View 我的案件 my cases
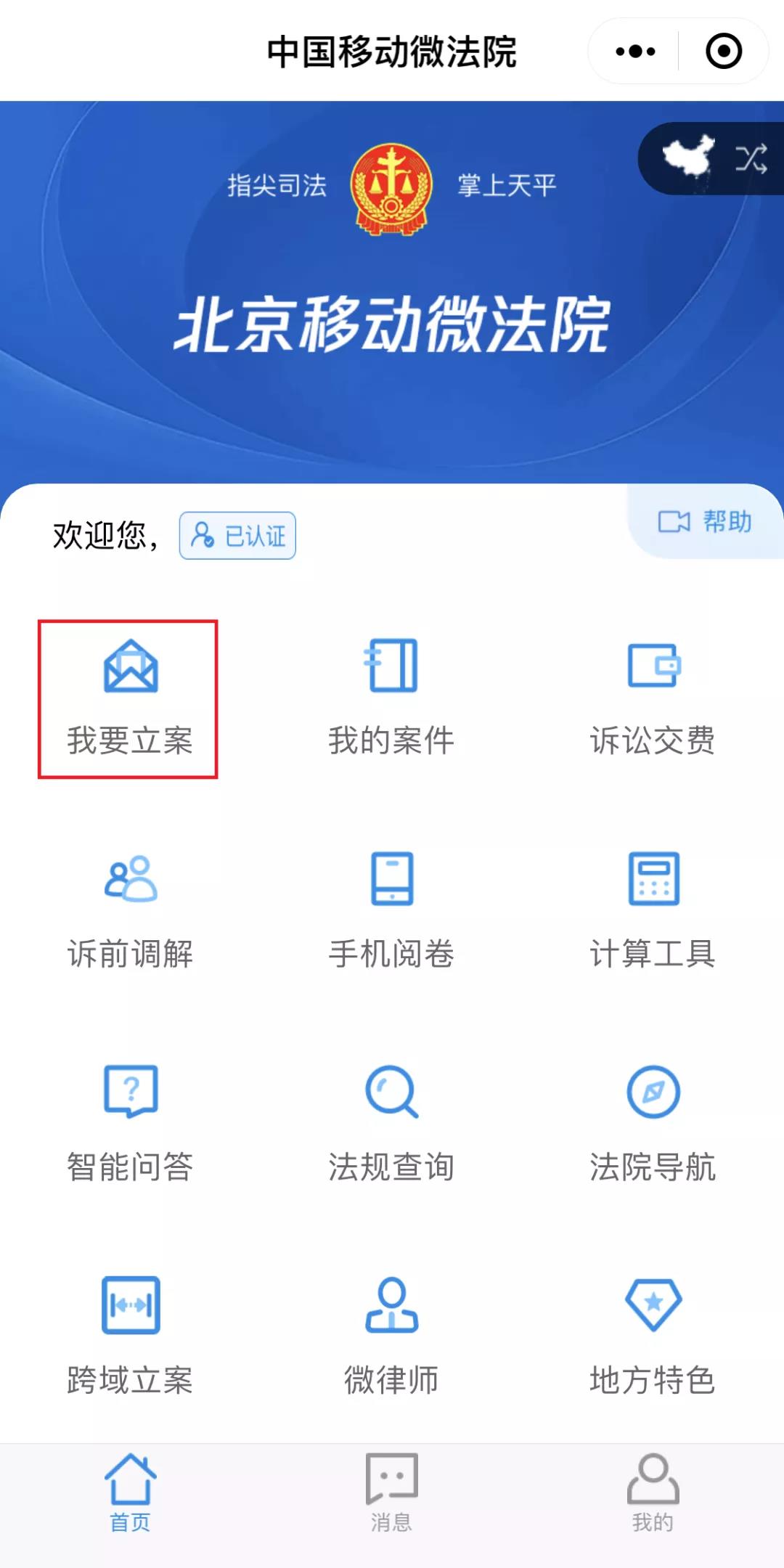784x1568 pixels. click(x=391, y=698)
